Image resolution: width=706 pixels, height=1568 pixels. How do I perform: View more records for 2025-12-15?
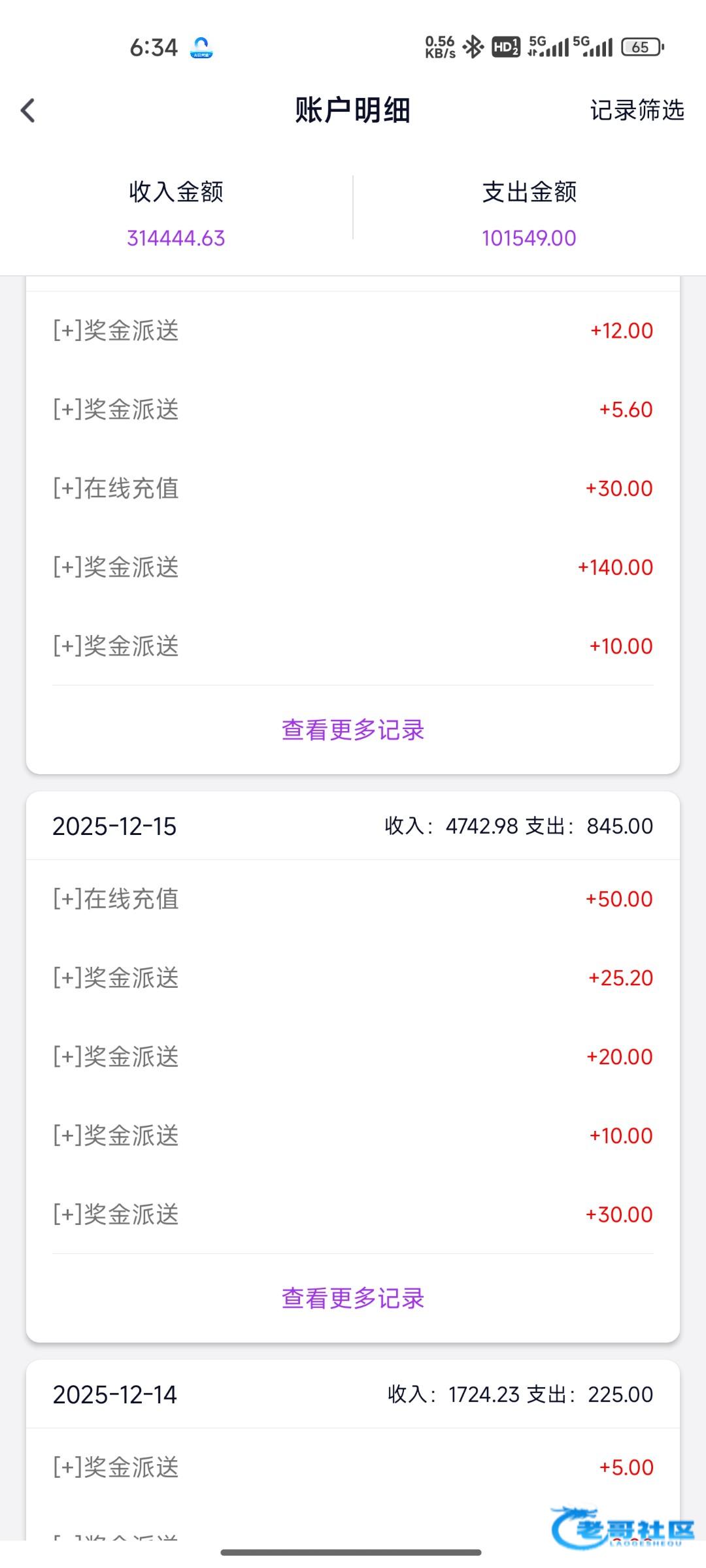point(353,1299)
